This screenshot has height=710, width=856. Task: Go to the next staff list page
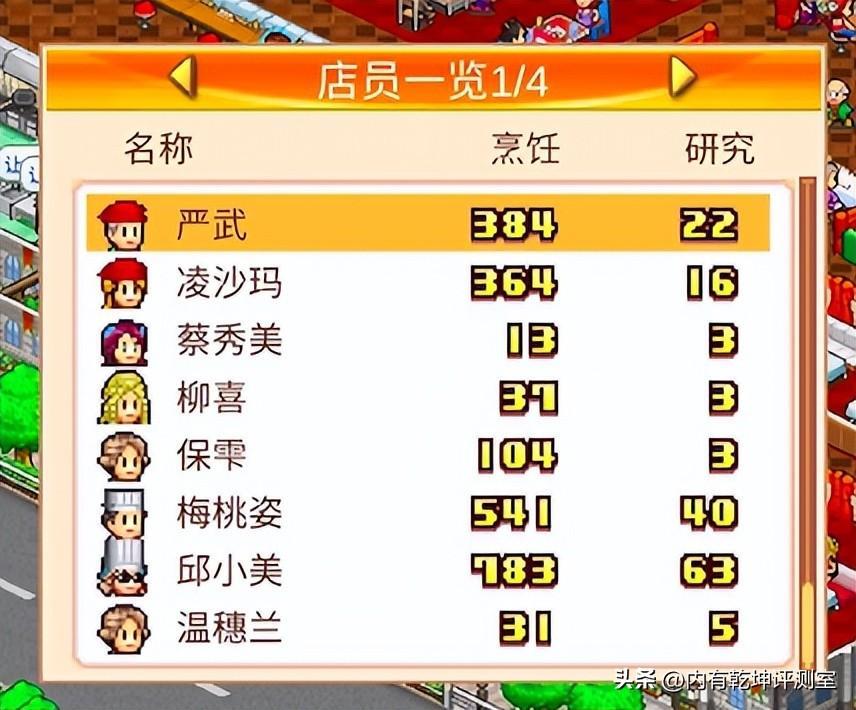pos(682,78)
